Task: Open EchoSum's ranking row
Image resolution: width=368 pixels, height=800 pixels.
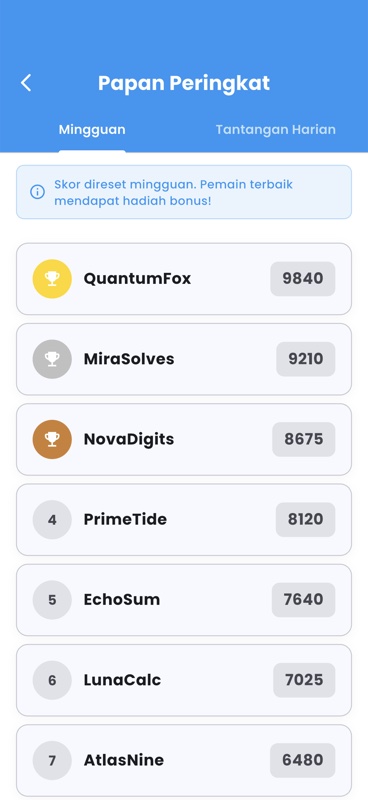Action: 184,599
